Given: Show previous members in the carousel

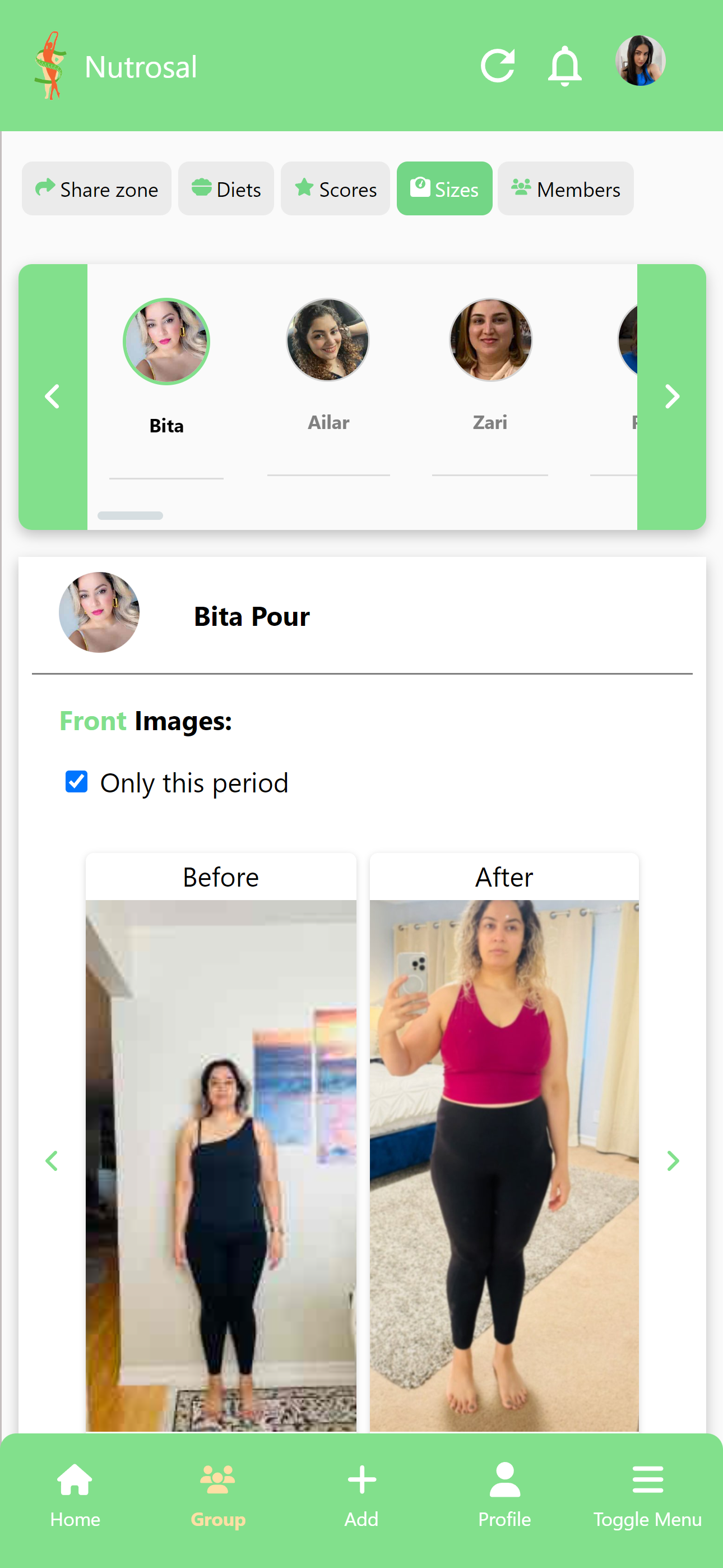Looking at the screenshot, I should pos(53,397).
